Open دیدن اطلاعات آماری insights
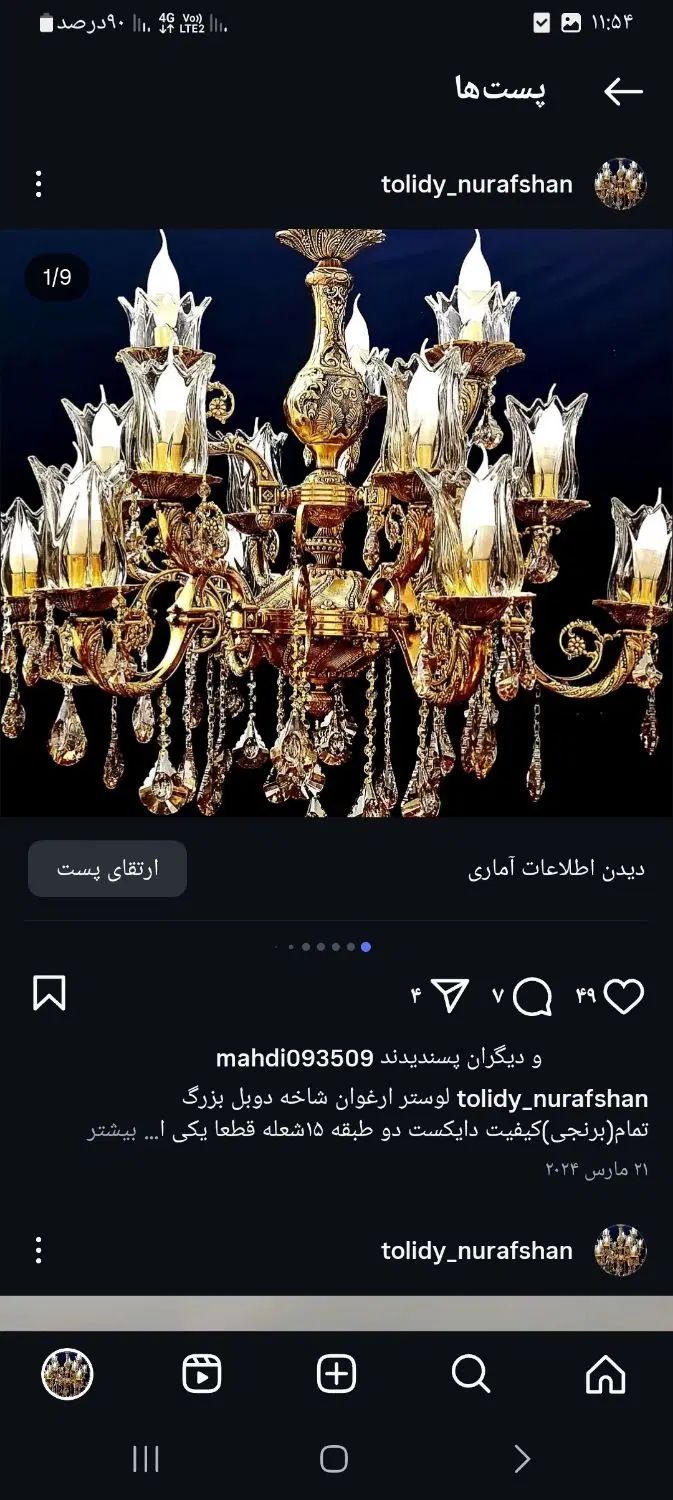673x1500 pixels. pyautogui.click(x=556, y=868)
